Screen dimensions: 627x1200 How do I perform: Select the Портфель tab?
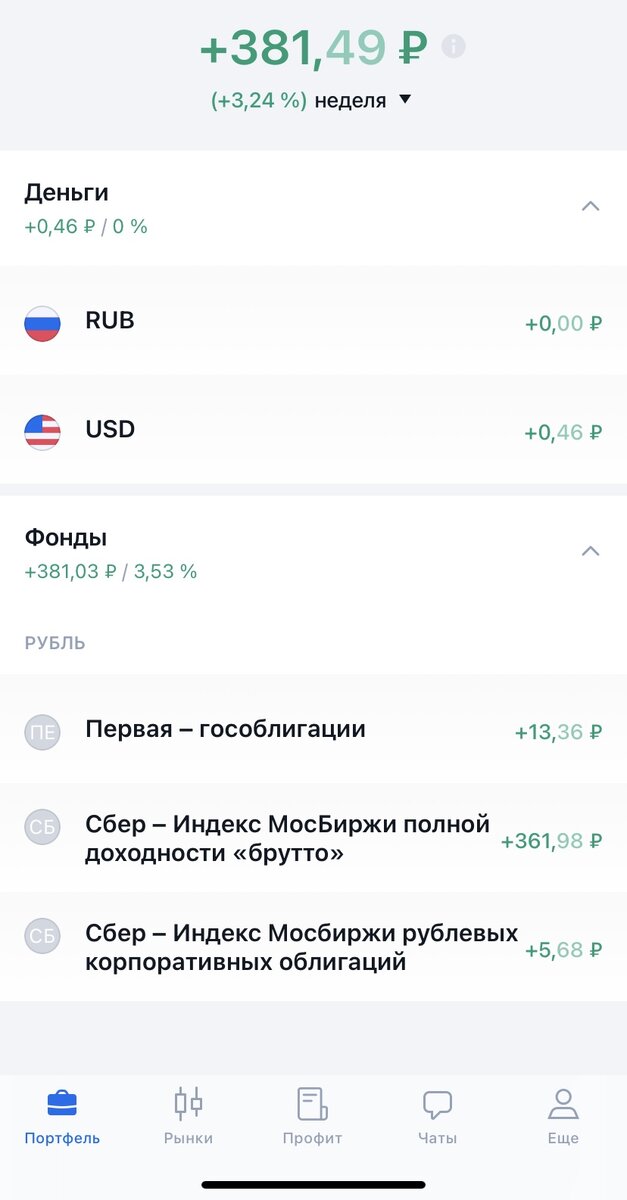pos(62,1115)
